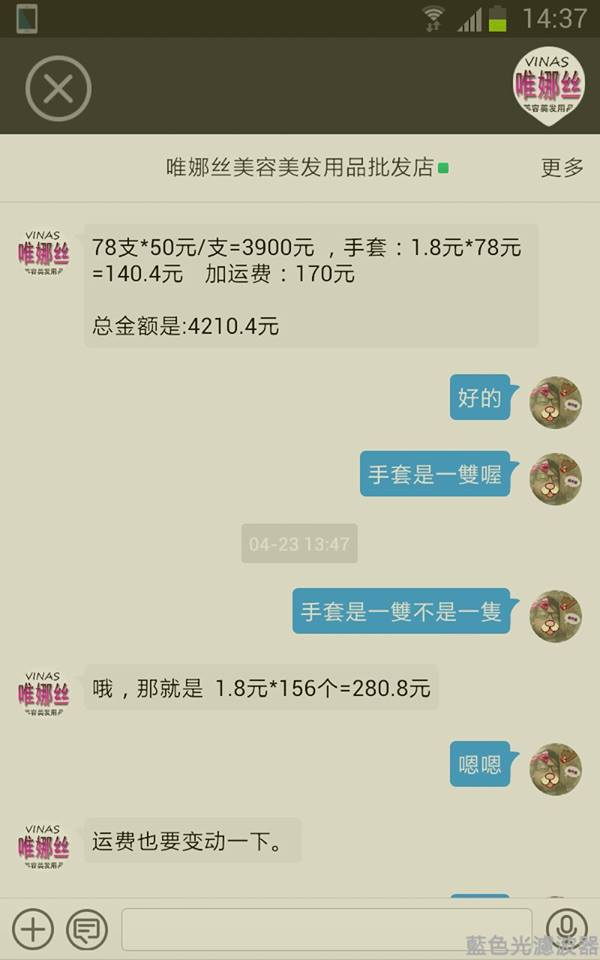The image size is (600, 960).
Task: Open seller avatar beside the 总金额 message
Action: pyautogui.click(x=44, y=255)
